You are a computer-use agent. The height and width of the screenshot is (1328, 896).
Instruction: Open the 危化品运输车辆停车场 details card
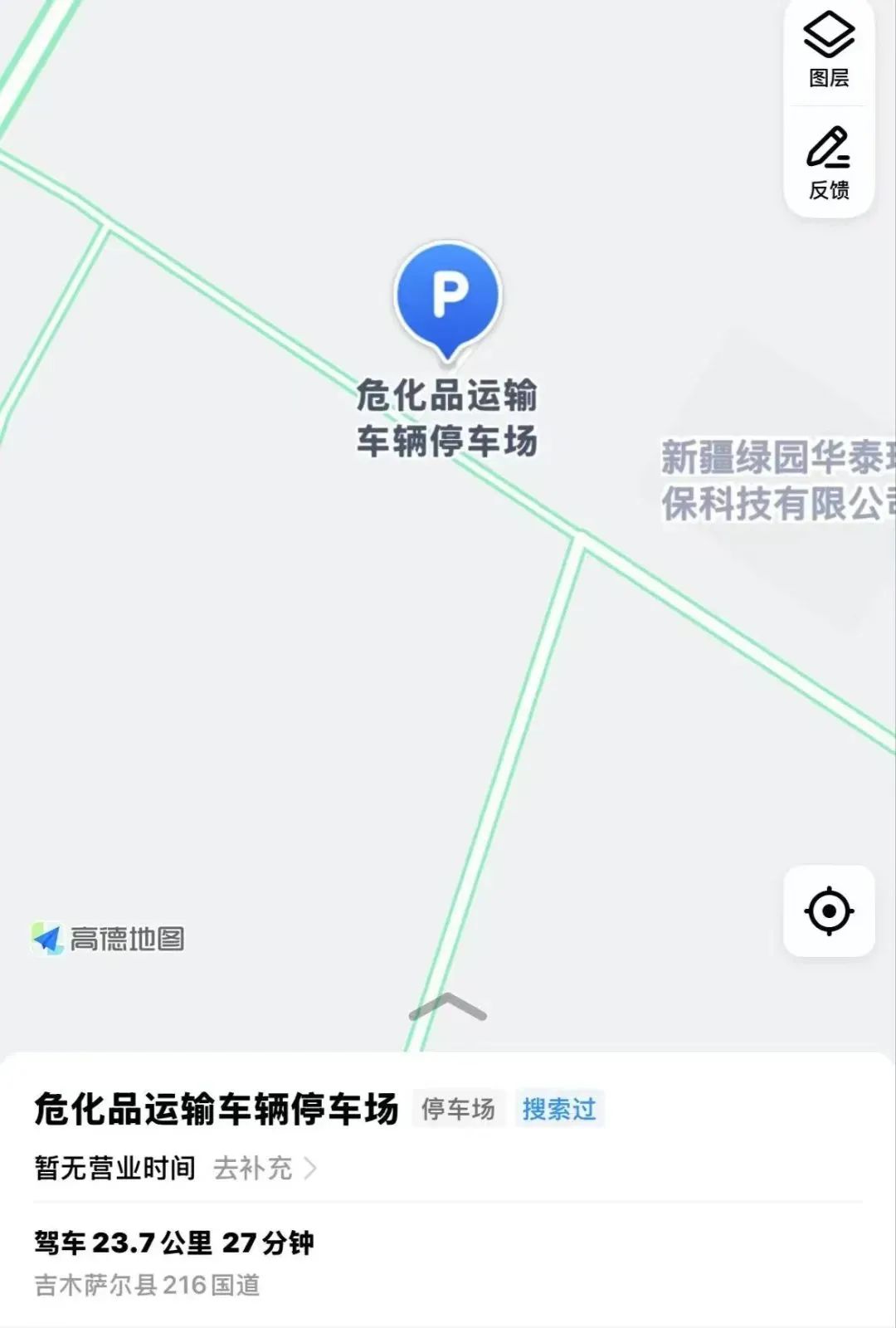tap(216, 1110)
